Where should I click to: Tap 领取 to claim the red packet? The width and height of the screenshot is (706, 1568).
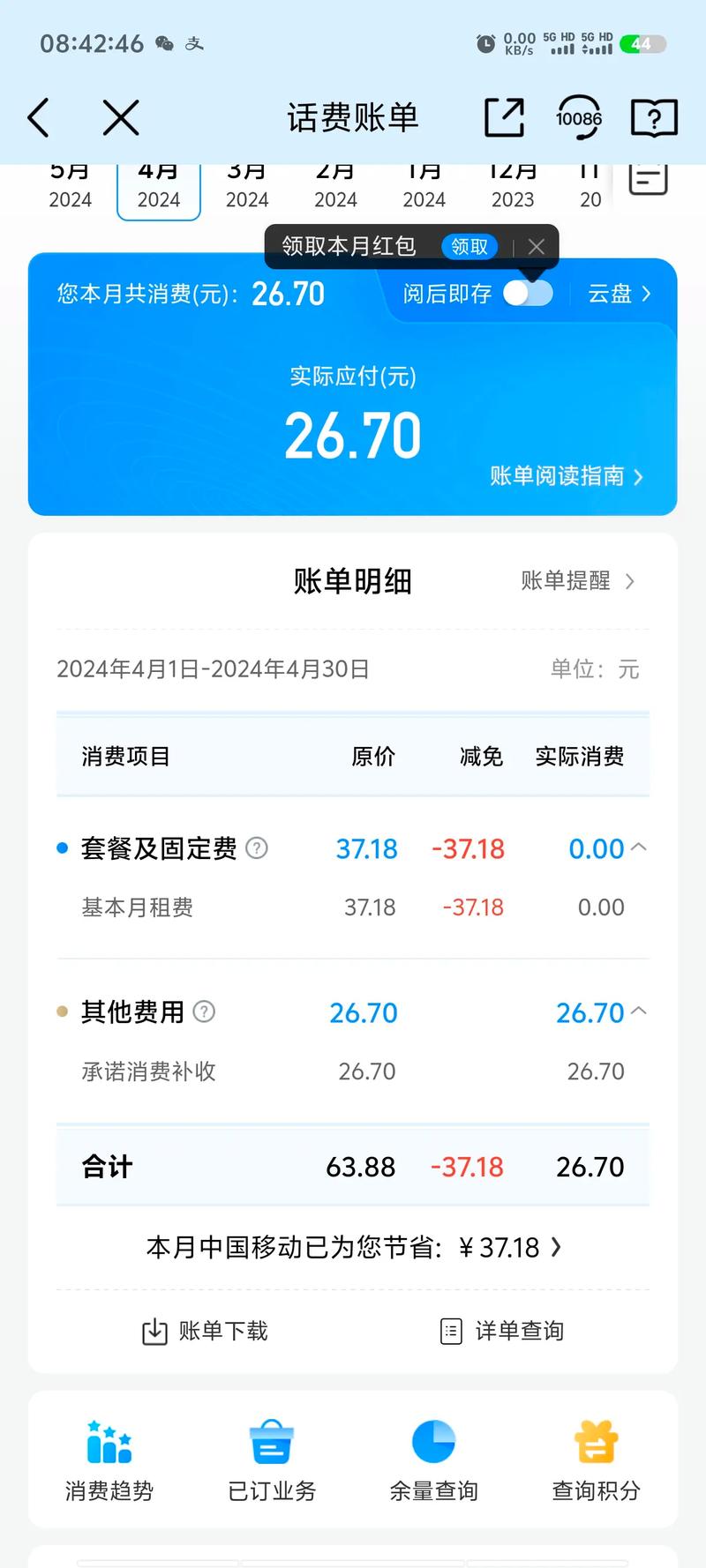pos(469,247)
